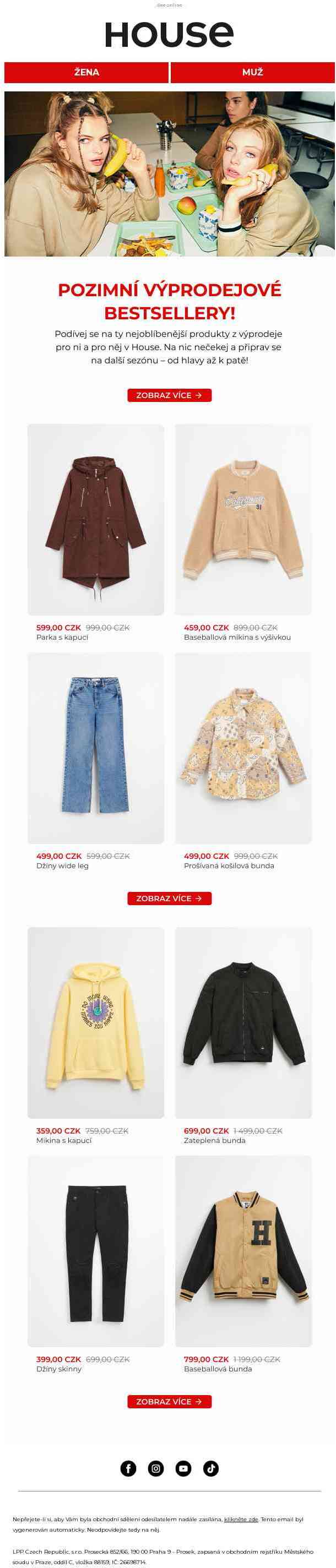Tap ZOBRAZ VÍCE under the bestsellers heading

pyautogui.click(x=169, y=395)
